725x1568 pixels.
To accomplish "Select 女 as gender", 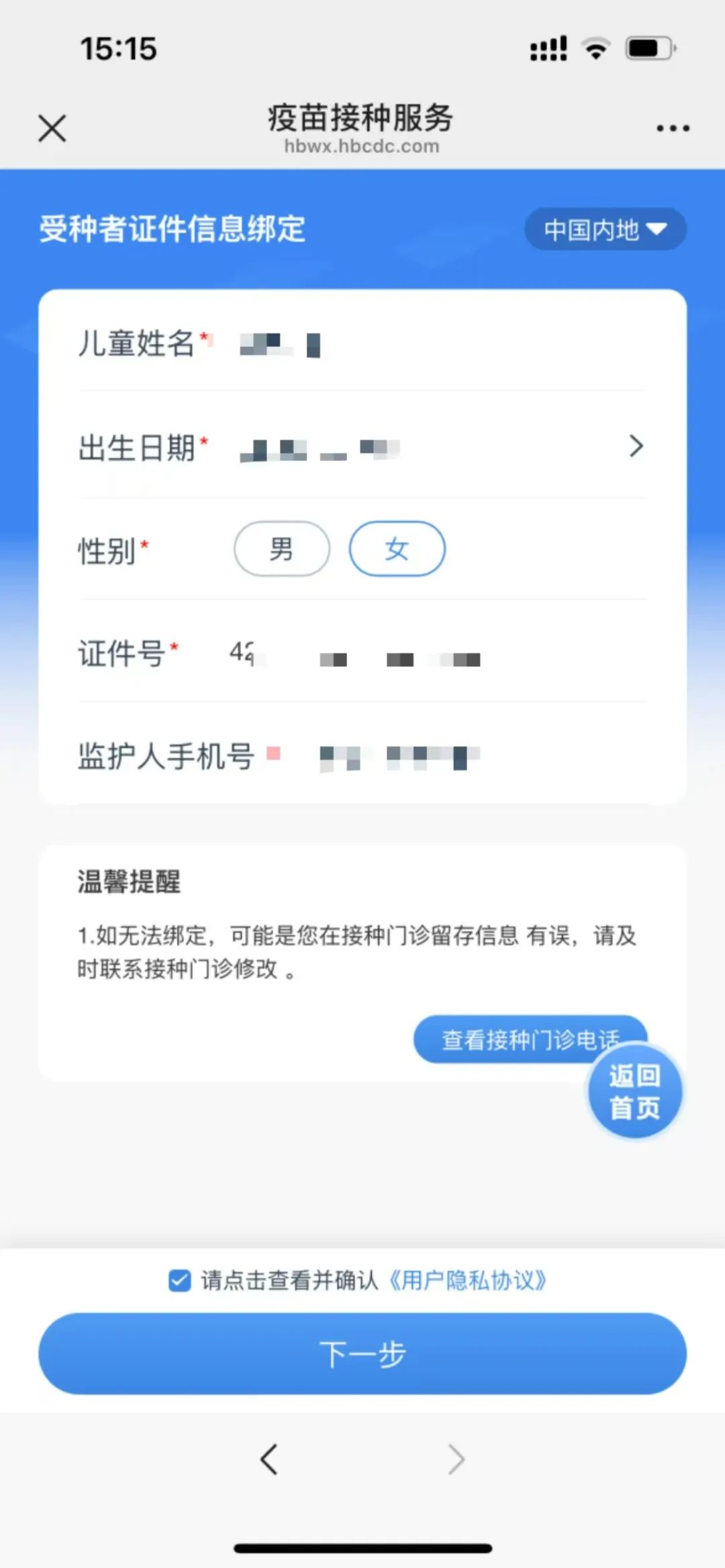I will (x=397, y=549).
